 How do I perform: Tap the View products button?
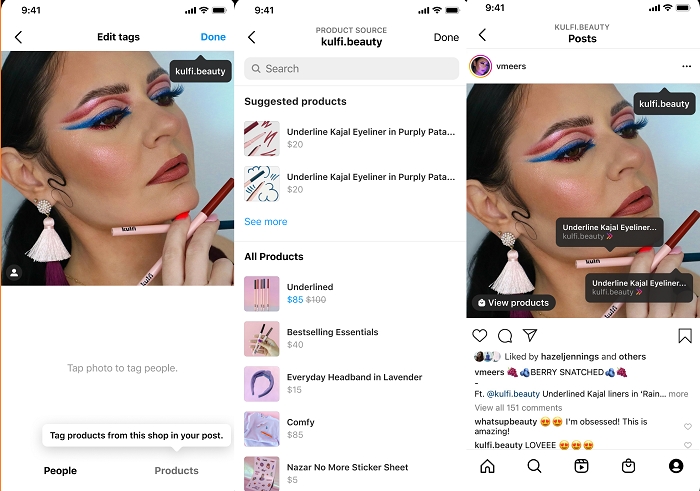[513, 302]
